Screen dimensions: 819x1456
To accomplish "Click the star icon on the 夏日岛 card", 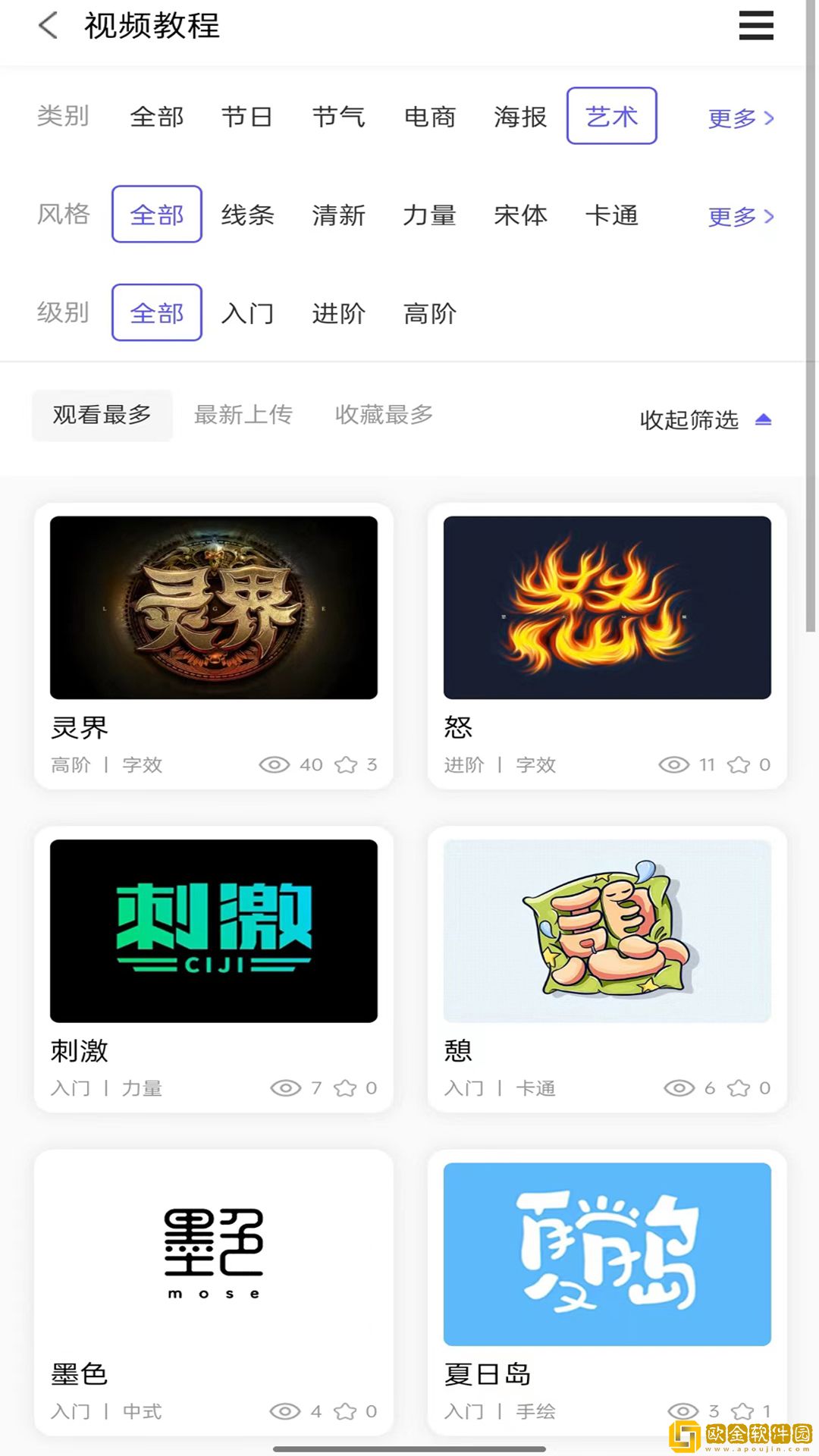I will coord(744,1412).
